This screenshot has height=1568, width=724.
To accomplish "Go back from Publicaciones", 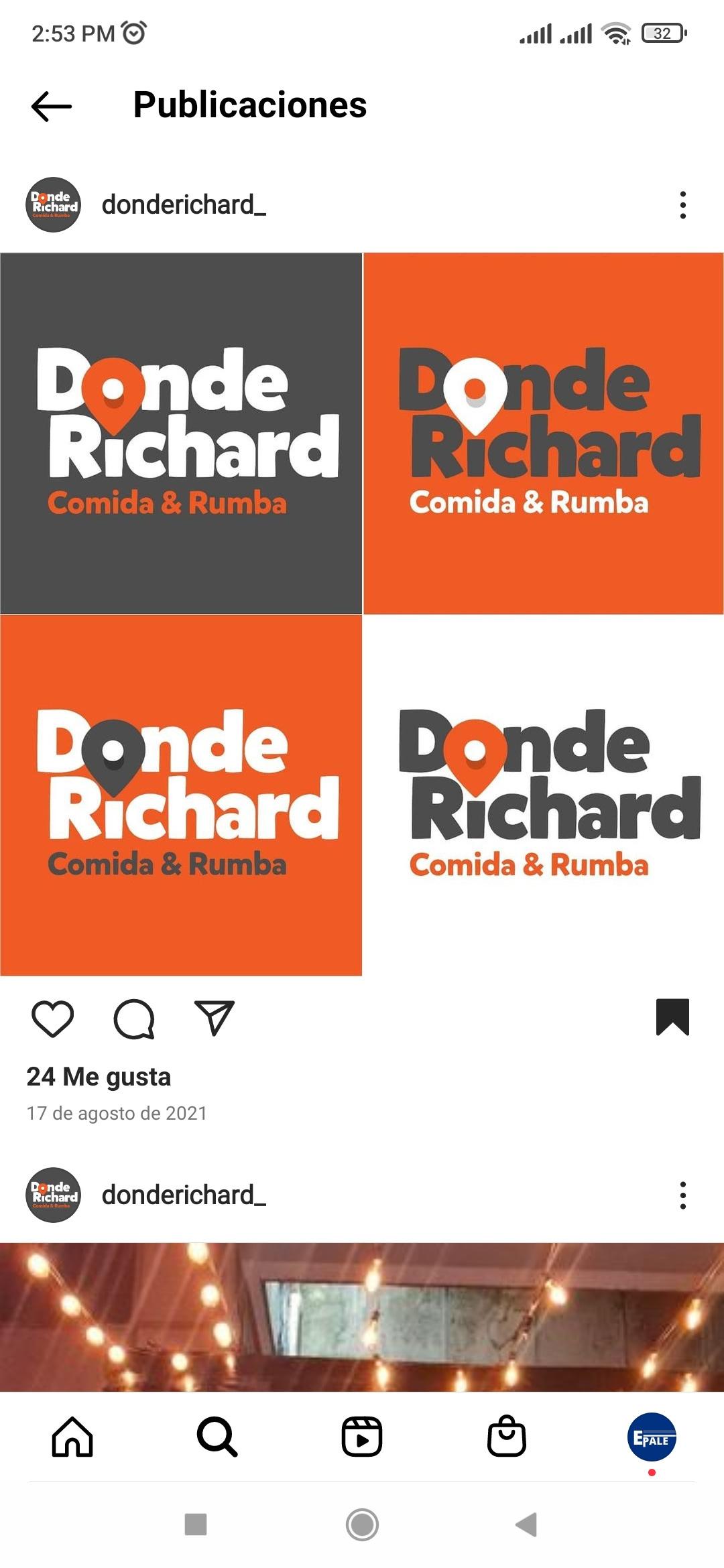I will (x=52, y=106).
